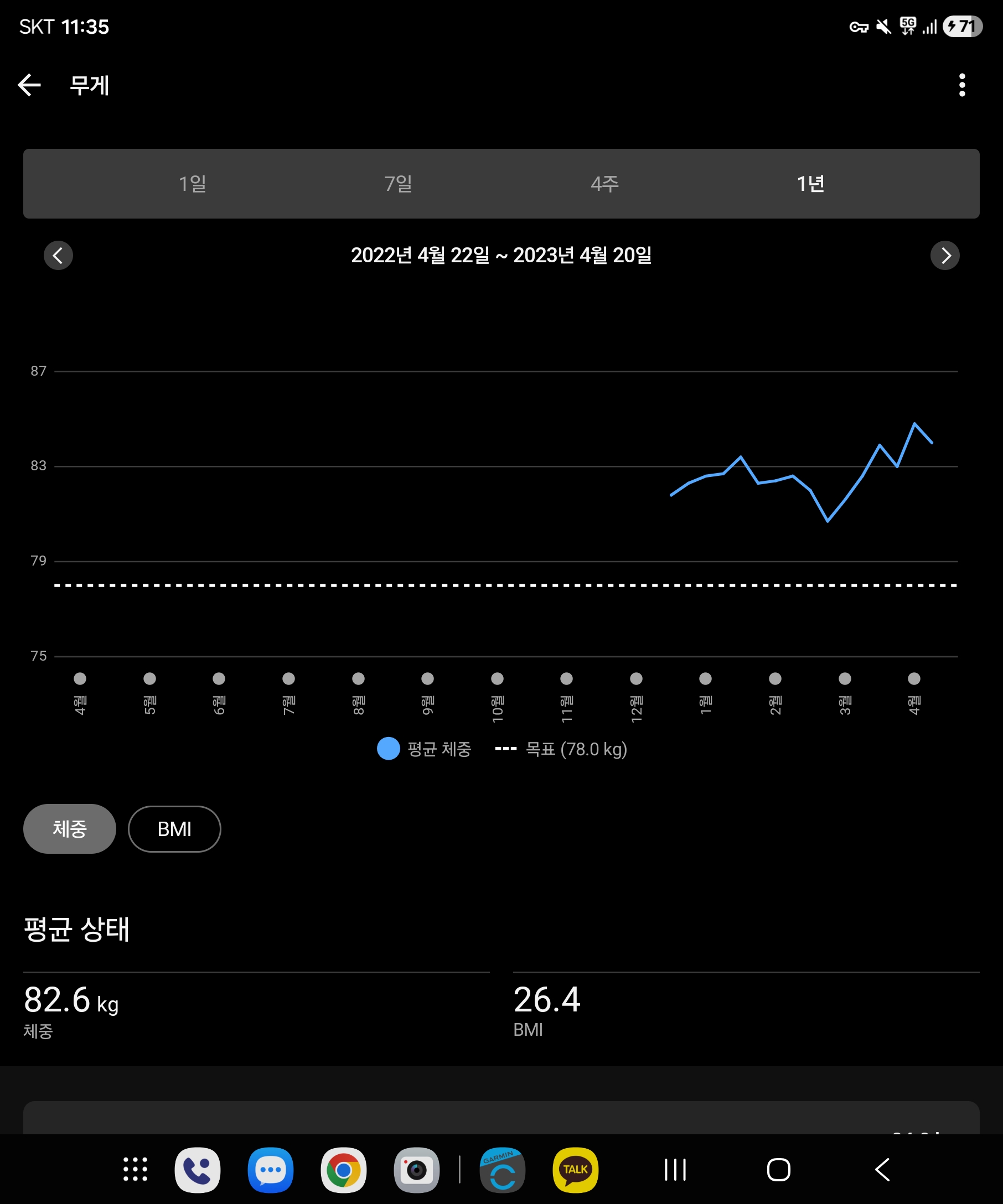
Task: Open the Camera app from the taskbar
Action: 417,1170
